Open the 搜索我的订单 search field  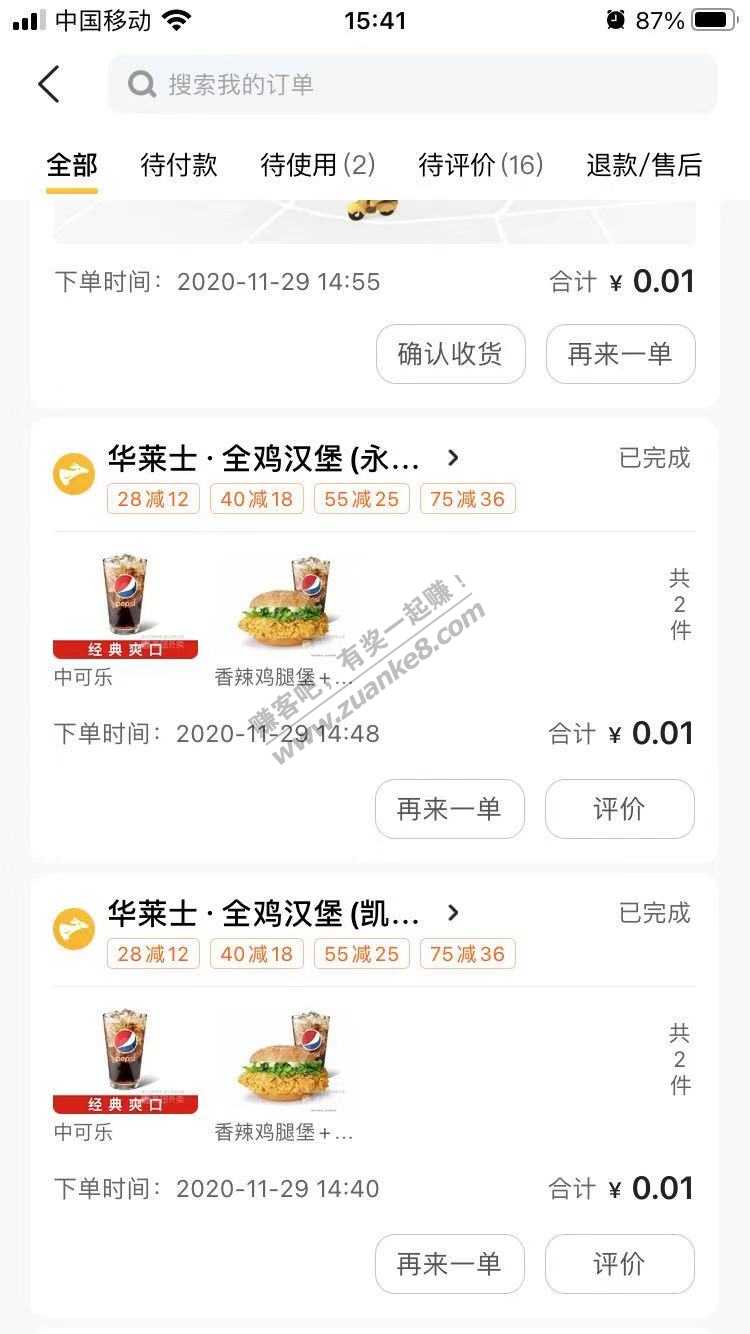[412, 85]
